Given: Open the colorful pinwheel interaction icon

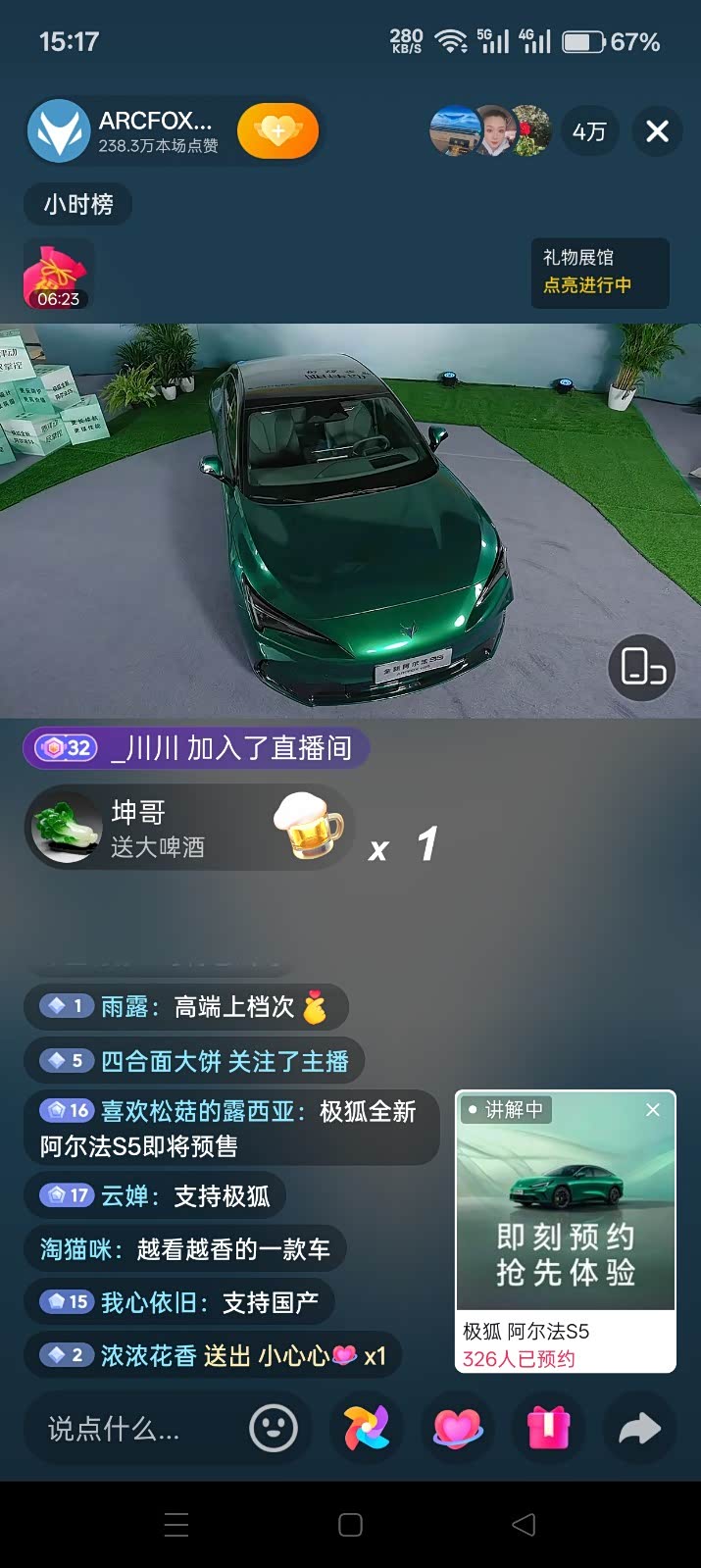Looking at the screenshot, I should click(367, 1428).
